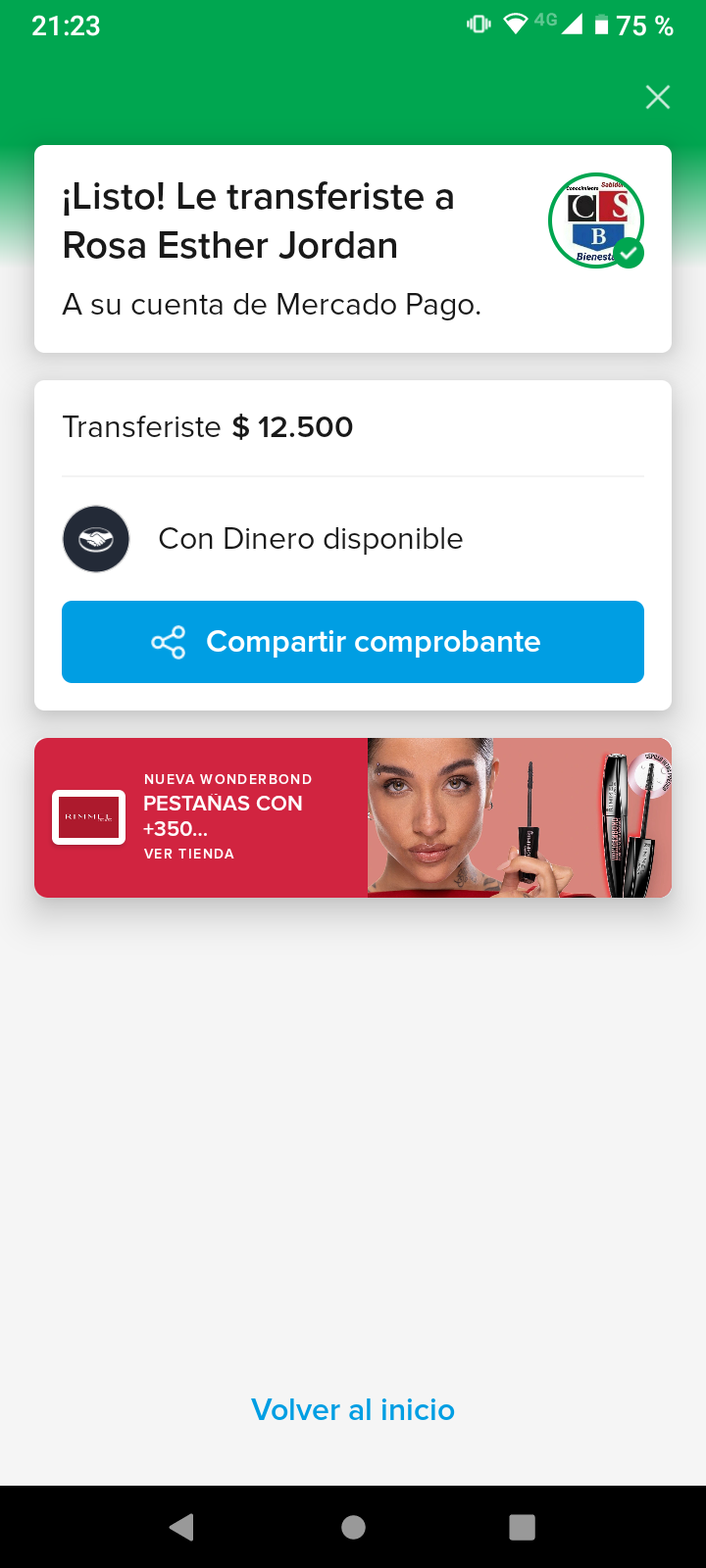The height and width of the screenshot is (1568, 706).
Task: Share the transfer receipt via Compartir comprobante
Action: 353,642
